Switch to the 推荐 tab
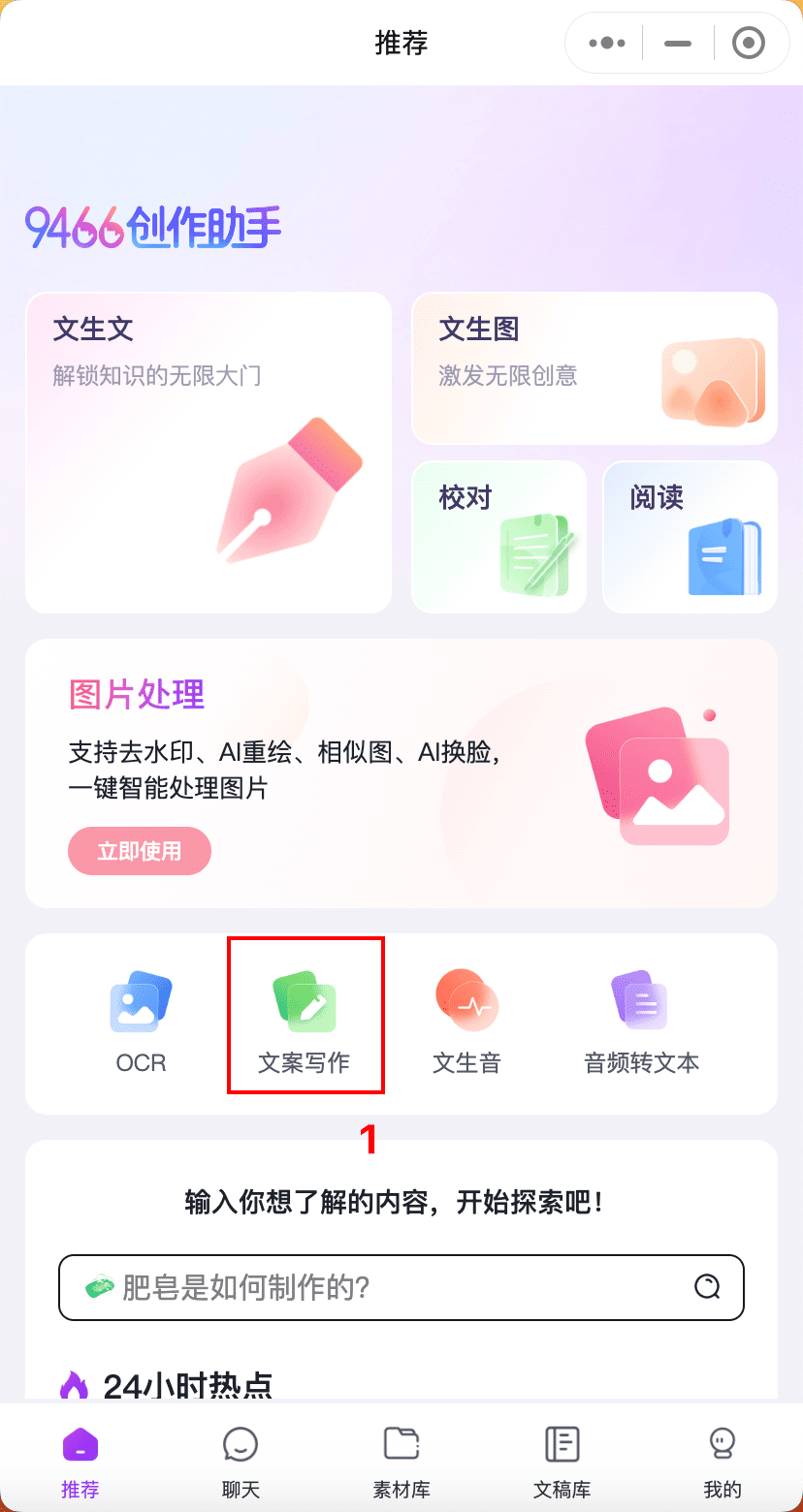 tap(80, 1462)
